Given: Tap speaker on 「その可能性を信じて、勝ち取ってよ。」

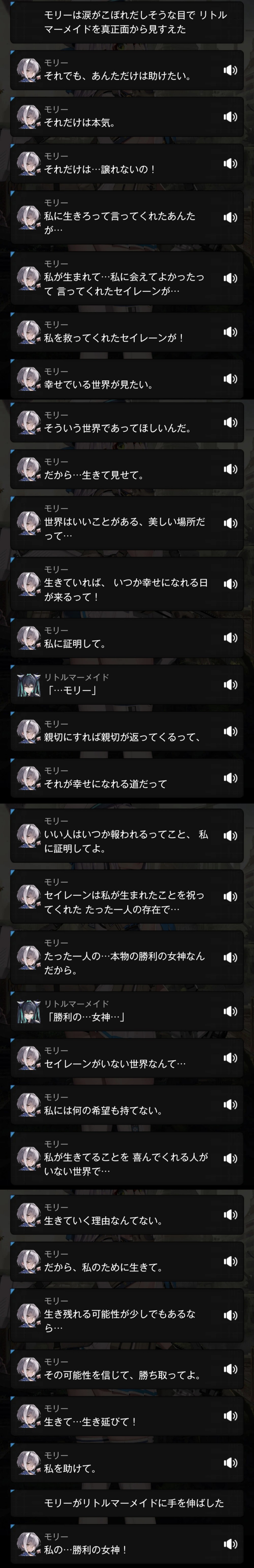Looking at the screenshot, I should 230,1369.
